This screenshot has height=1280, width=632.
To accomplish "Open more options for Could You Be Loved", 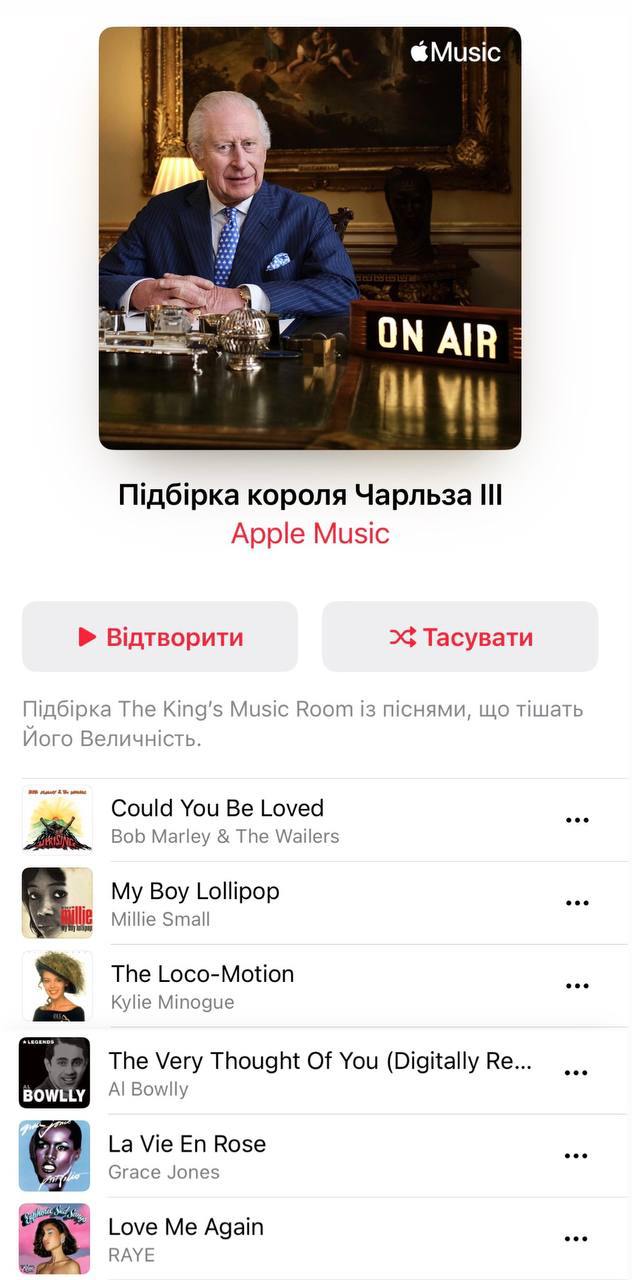I will pos(577,820).
